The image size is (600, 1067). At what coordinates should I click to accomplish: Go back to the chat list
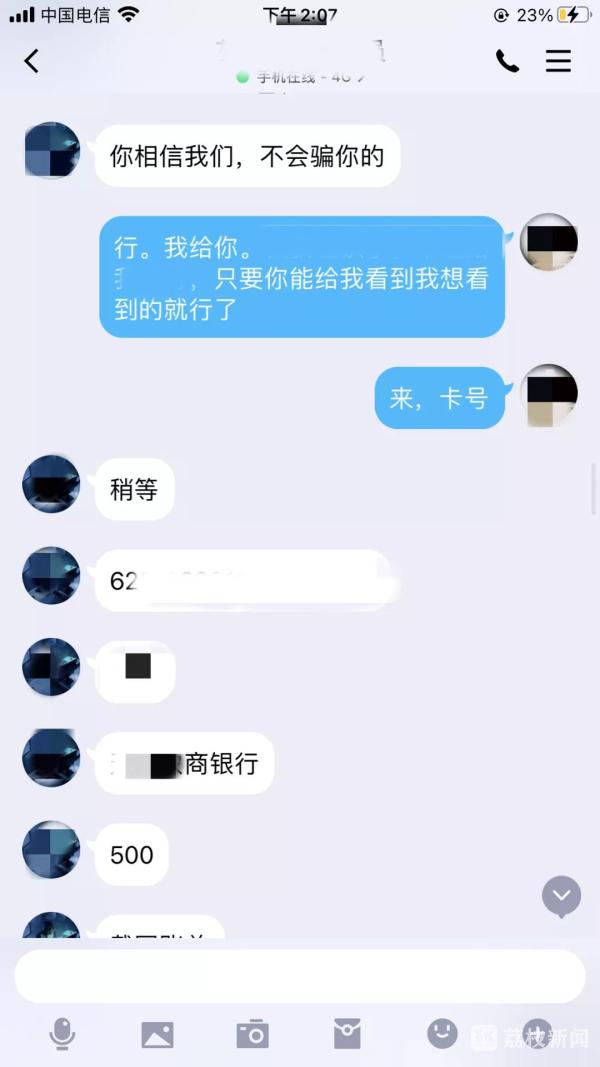31,61
